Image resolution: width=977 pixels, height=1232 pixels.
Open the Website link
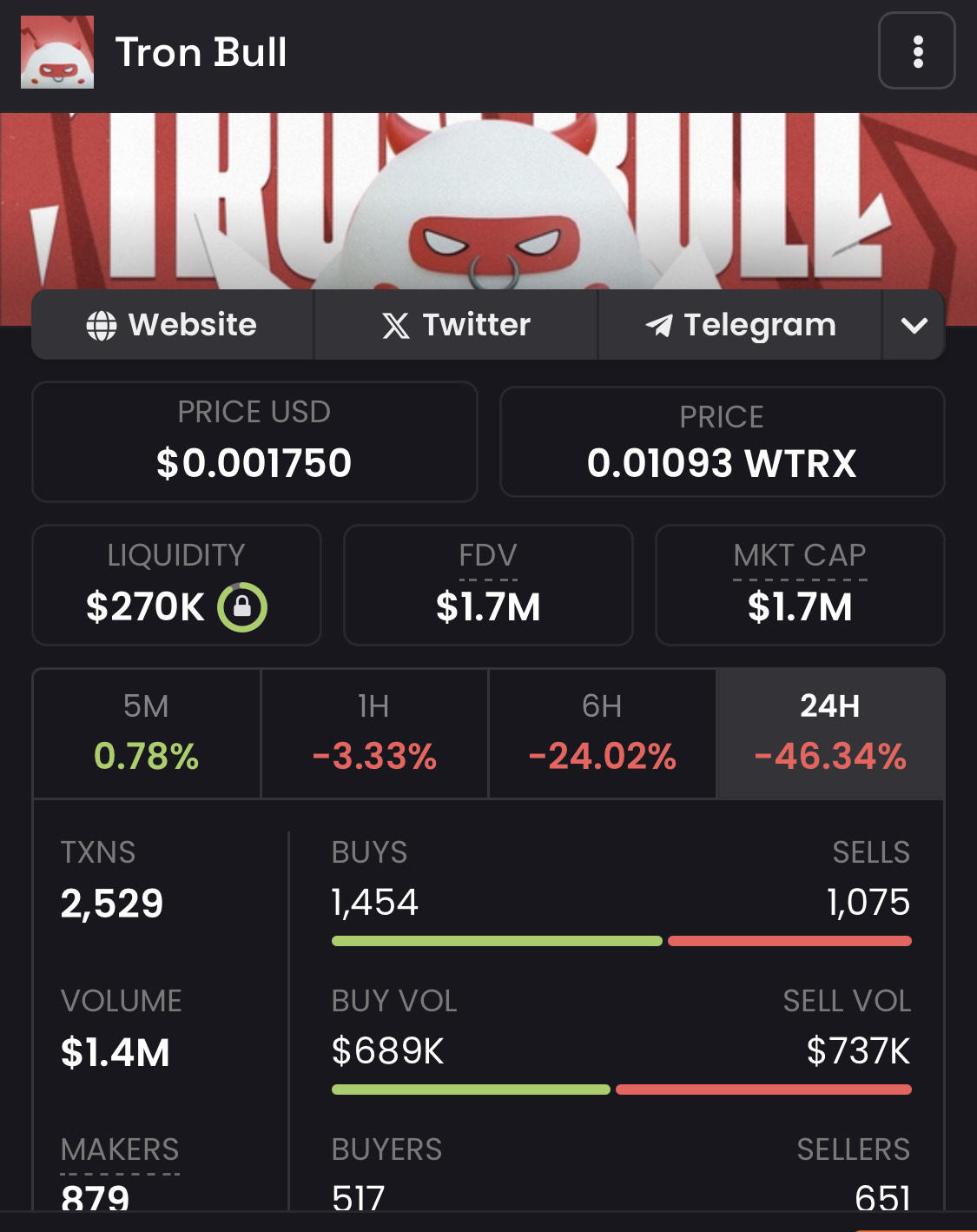[x=172, y=325]
